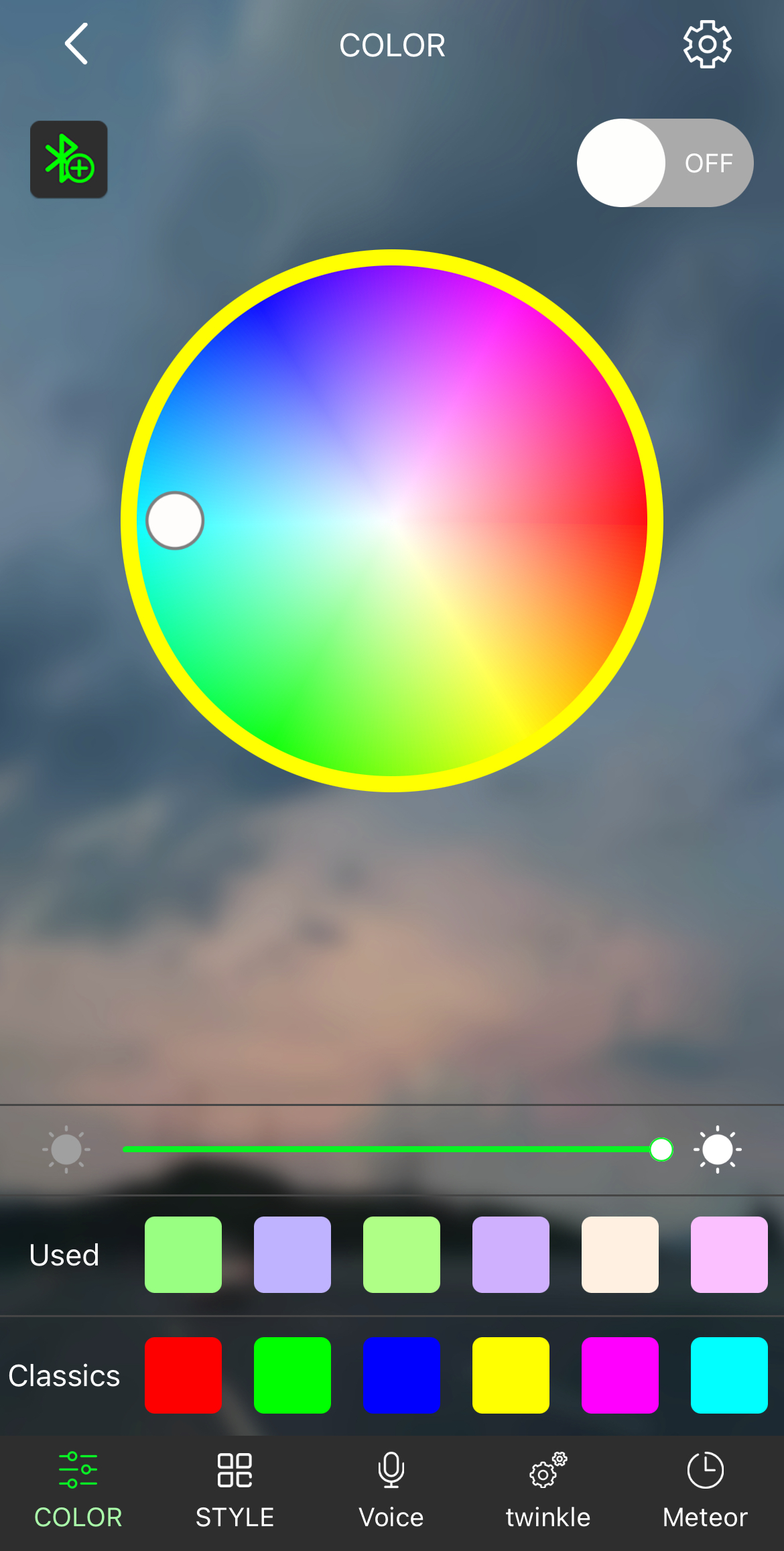Open the settings gear
784x1551 pixels.
click(x=707, y=44)
